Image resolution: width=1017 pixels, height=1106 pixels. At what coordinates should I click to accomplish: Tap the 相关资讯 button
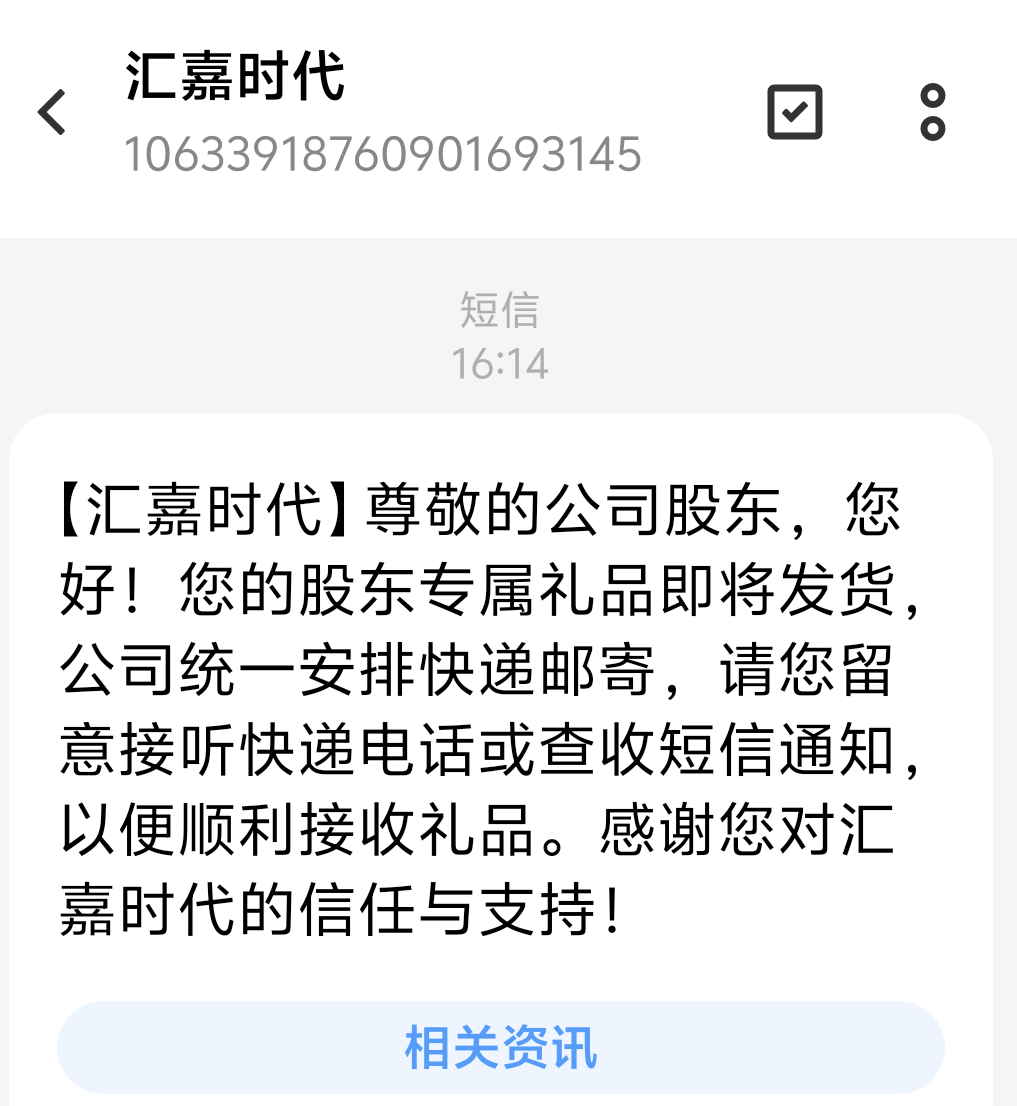[x=500, y=1048]
